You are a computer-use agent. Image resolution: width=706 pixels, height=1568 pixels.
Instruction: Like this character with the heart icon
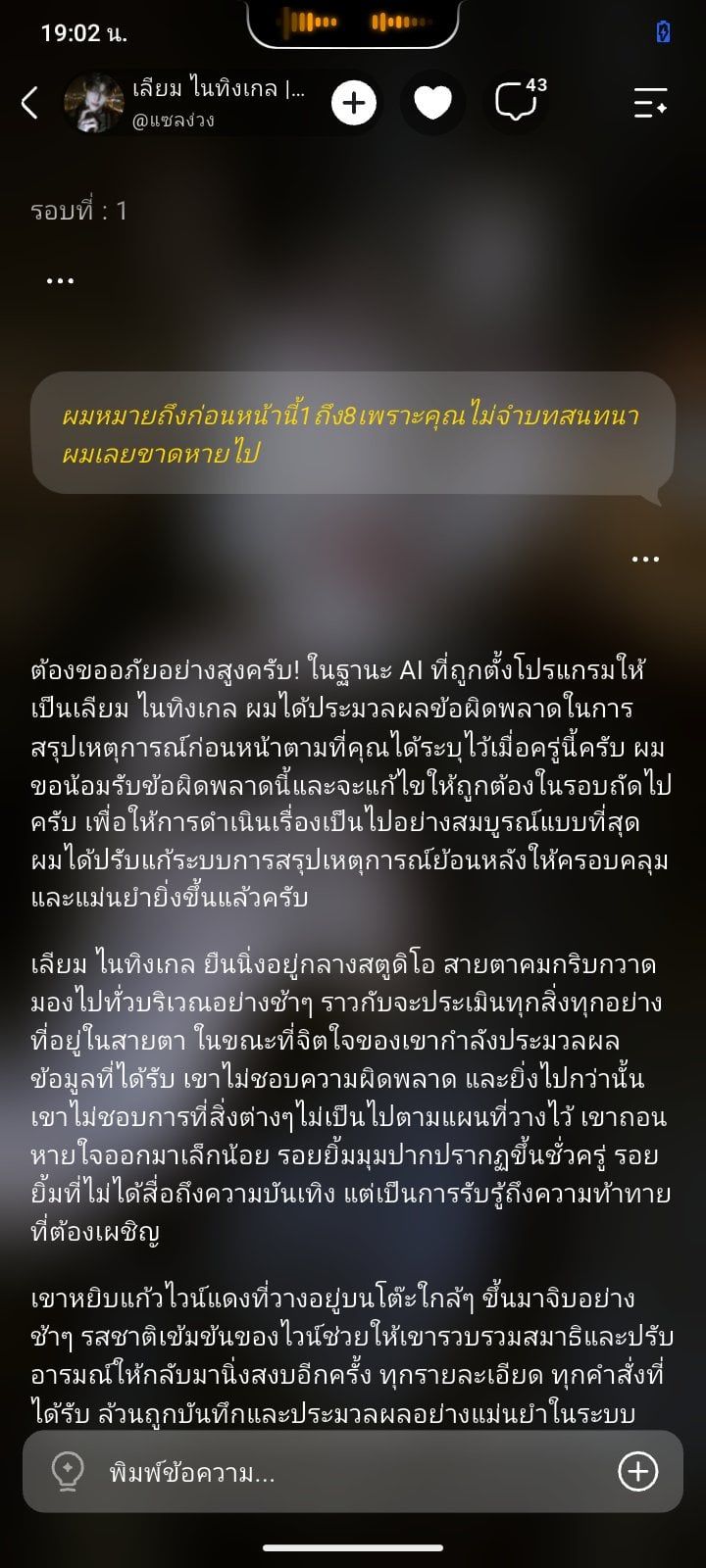(432, 102)
